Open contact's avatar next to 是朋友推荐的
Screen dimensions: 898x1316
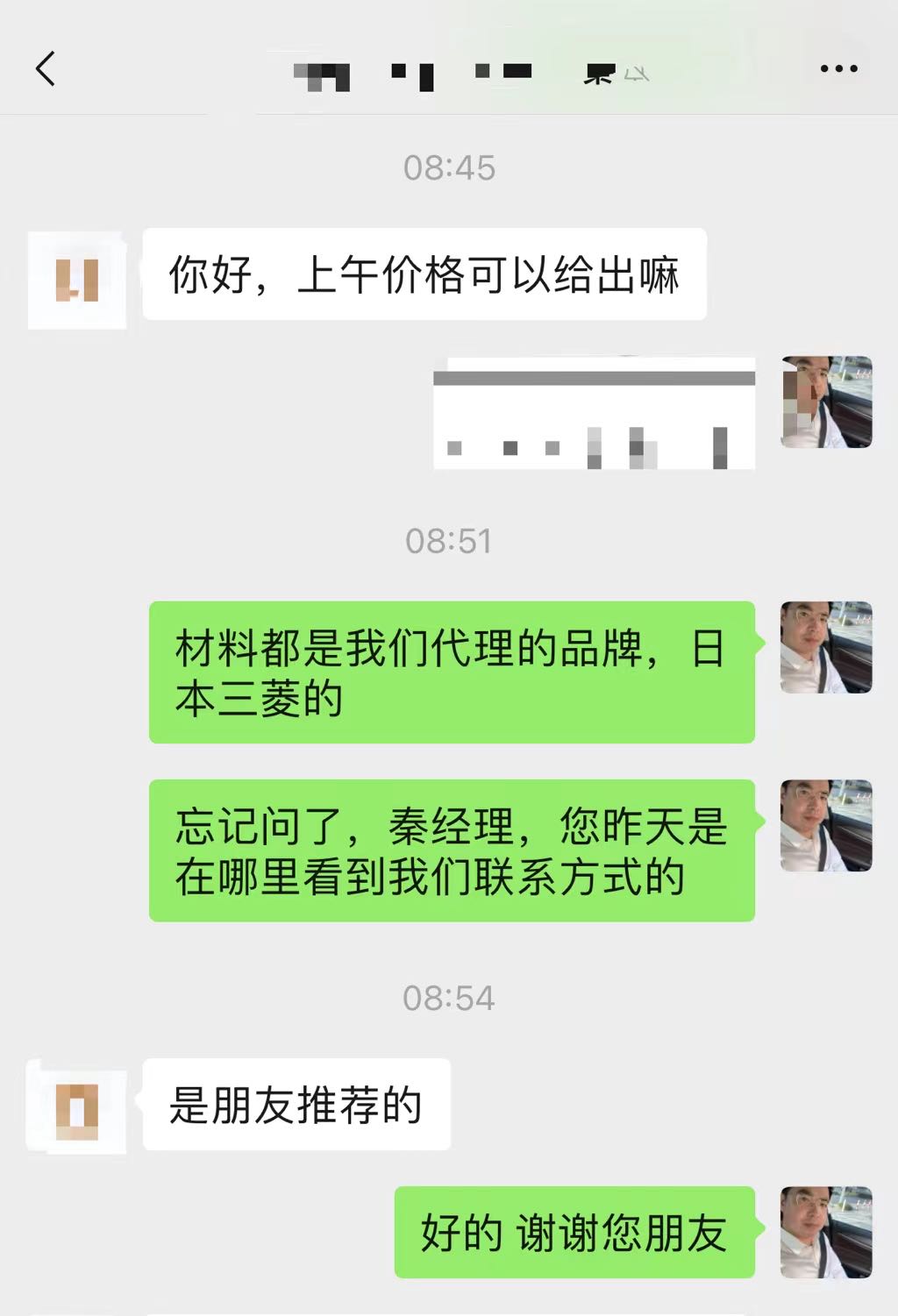(77, 1106)
